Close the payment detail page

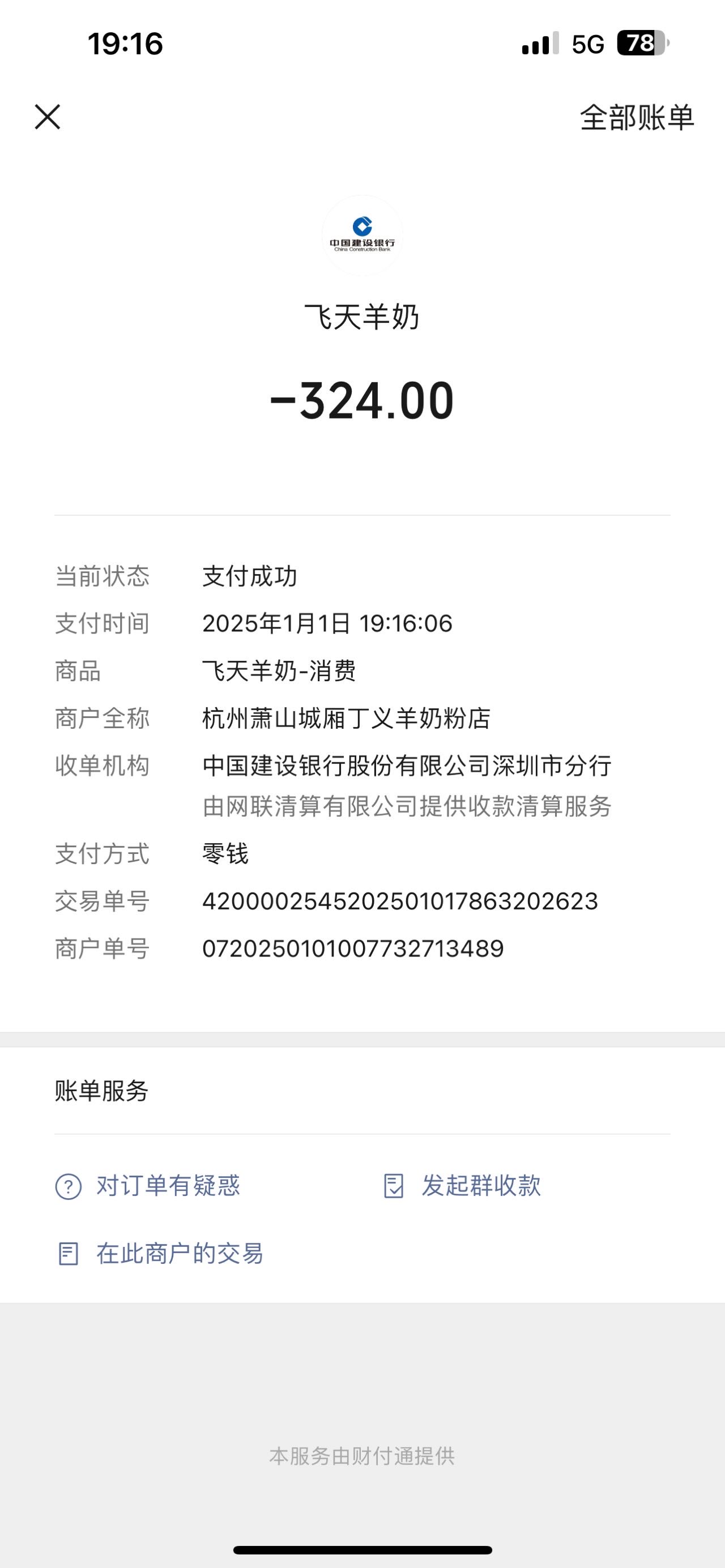point(48,117)
